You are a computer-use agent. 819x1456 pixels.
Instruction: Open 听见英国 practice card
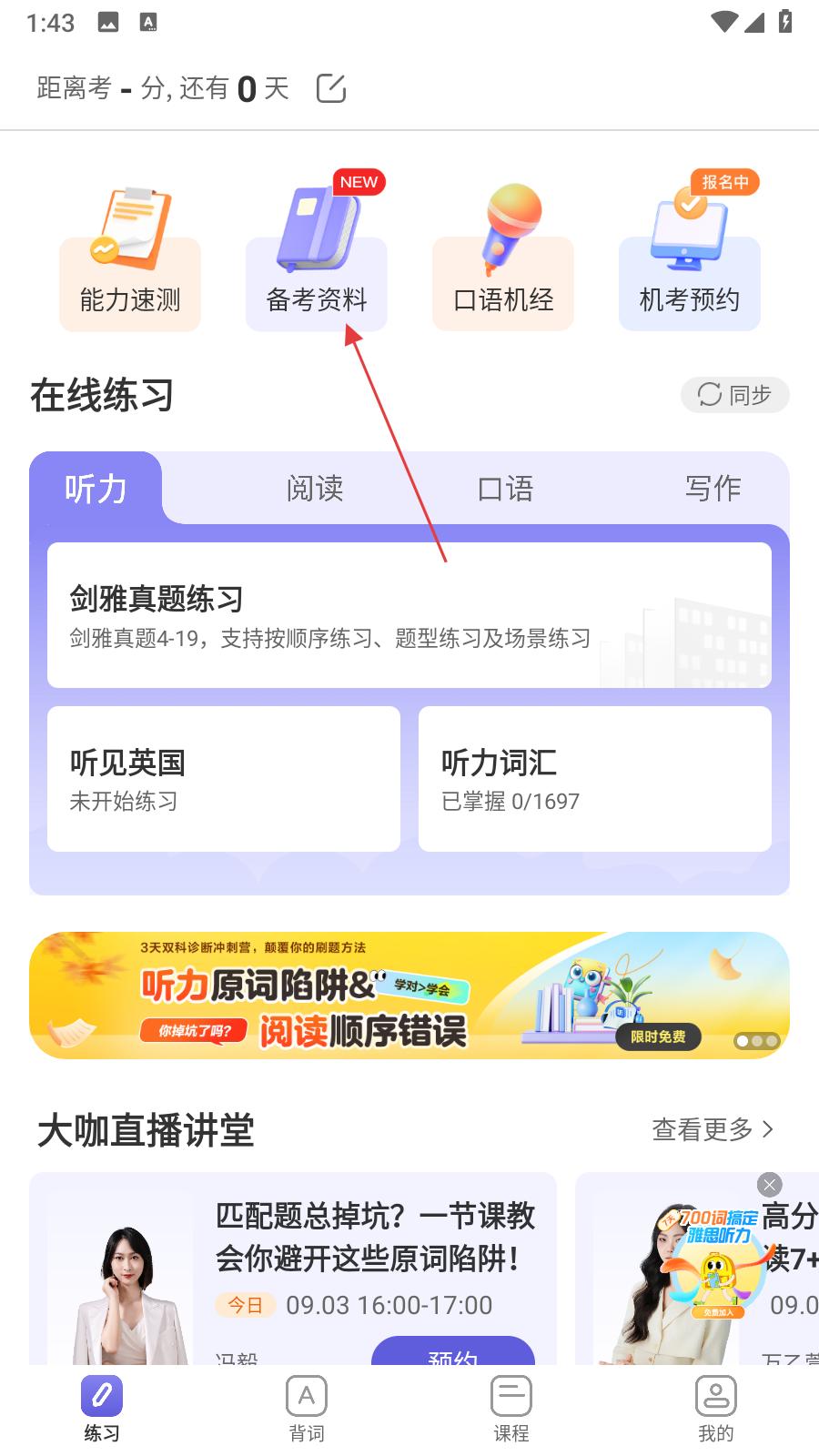pyautogui.click(x=223, y=779)
